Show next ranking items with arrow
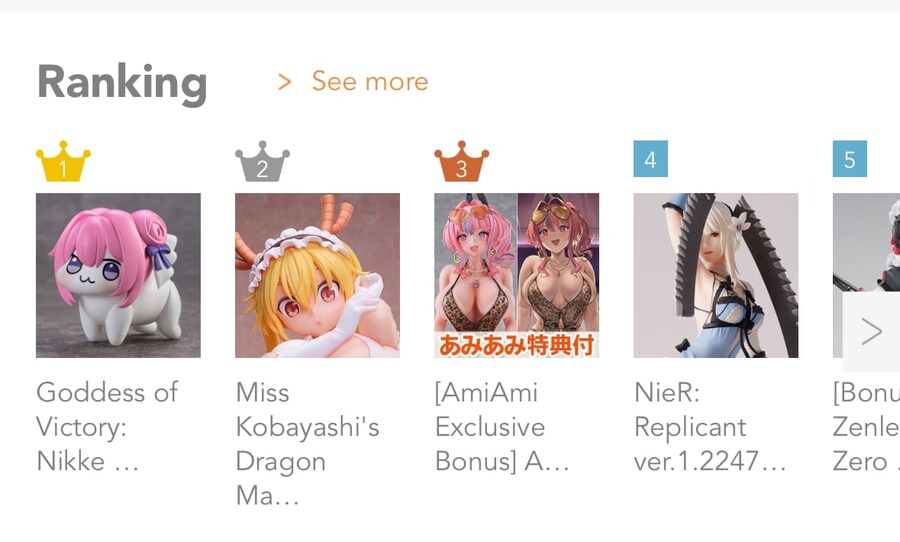Viewport: 900px width, 542px height. 872,331
